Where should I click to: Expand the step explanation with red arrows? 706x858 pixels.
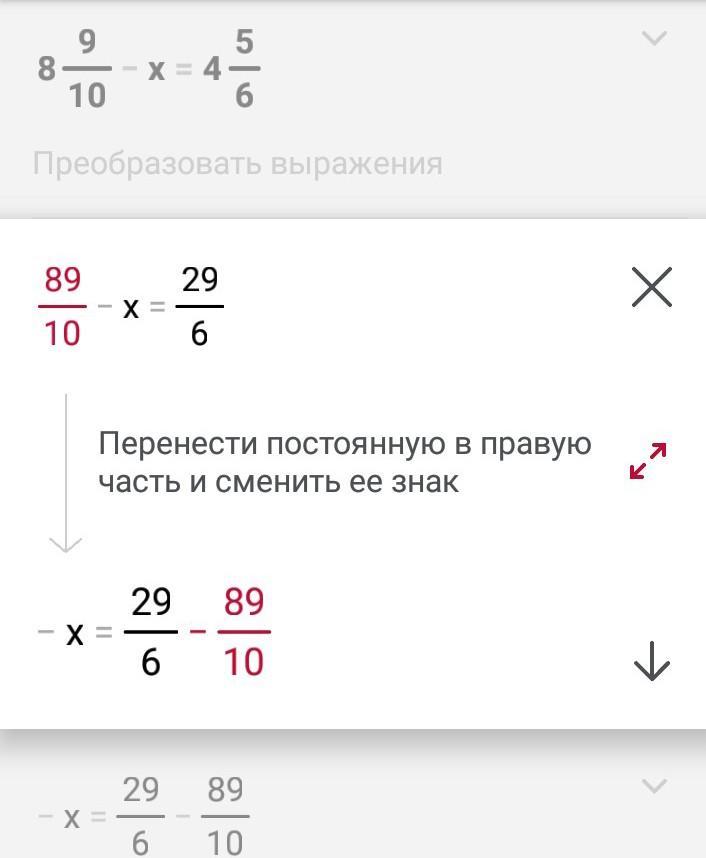pyautogui.click(x=648, y=461)
